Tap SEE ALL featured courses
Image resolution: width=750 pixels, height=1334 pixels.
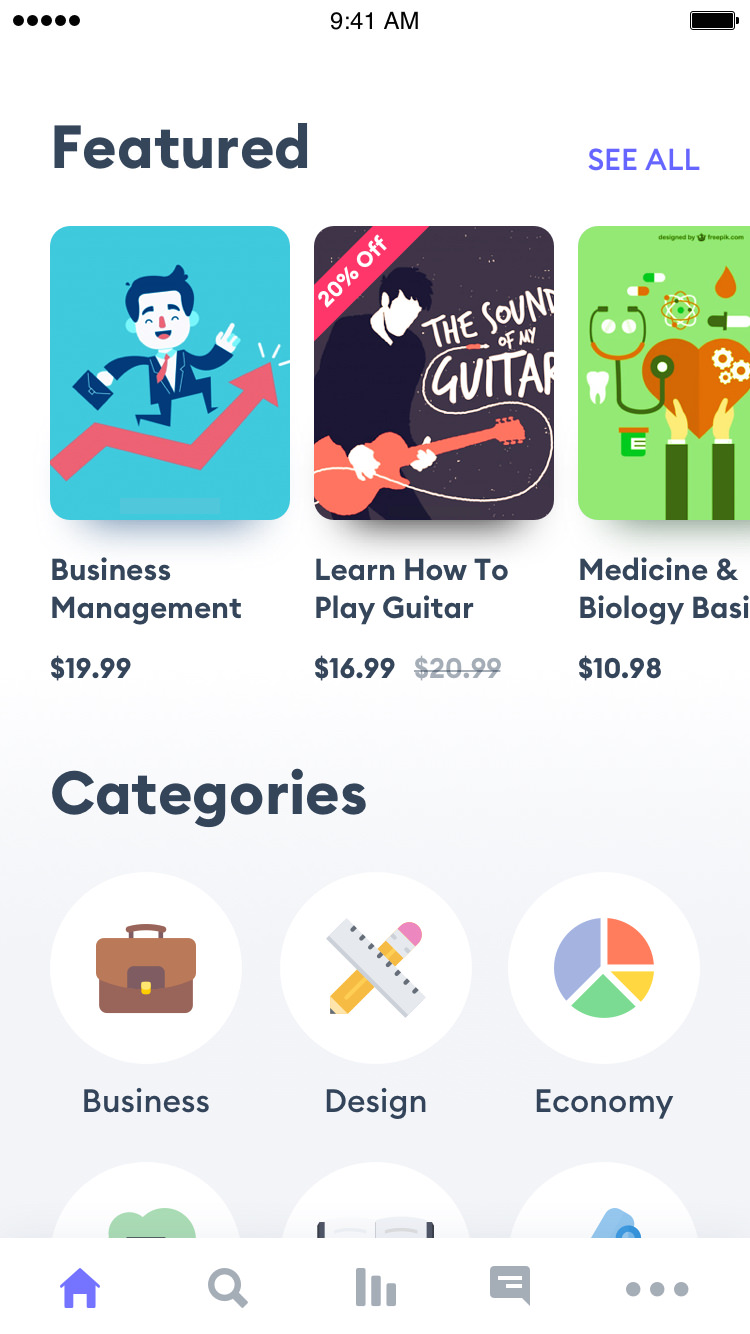643,160
